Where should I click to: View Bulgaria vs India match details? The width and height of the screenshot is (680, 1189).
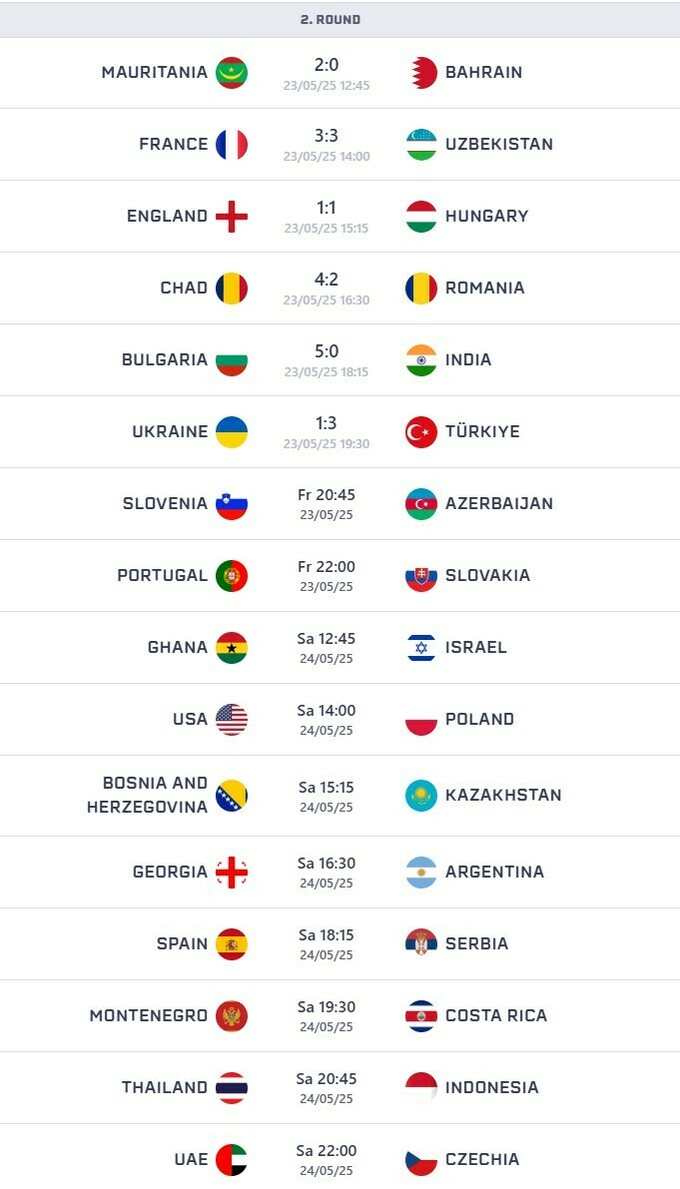pos(326,361)
